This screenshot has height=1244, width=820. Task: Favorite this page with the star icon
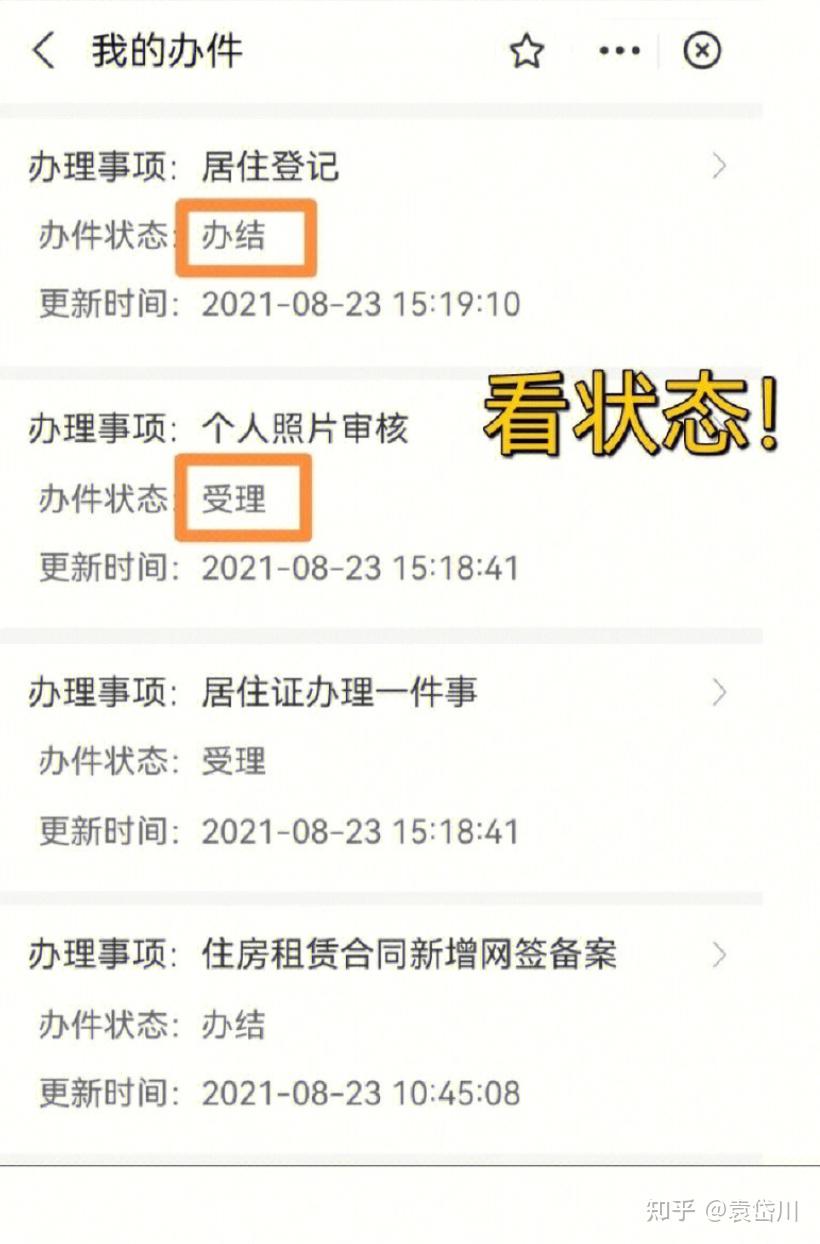pyautogui.click(x=526, y=51)
